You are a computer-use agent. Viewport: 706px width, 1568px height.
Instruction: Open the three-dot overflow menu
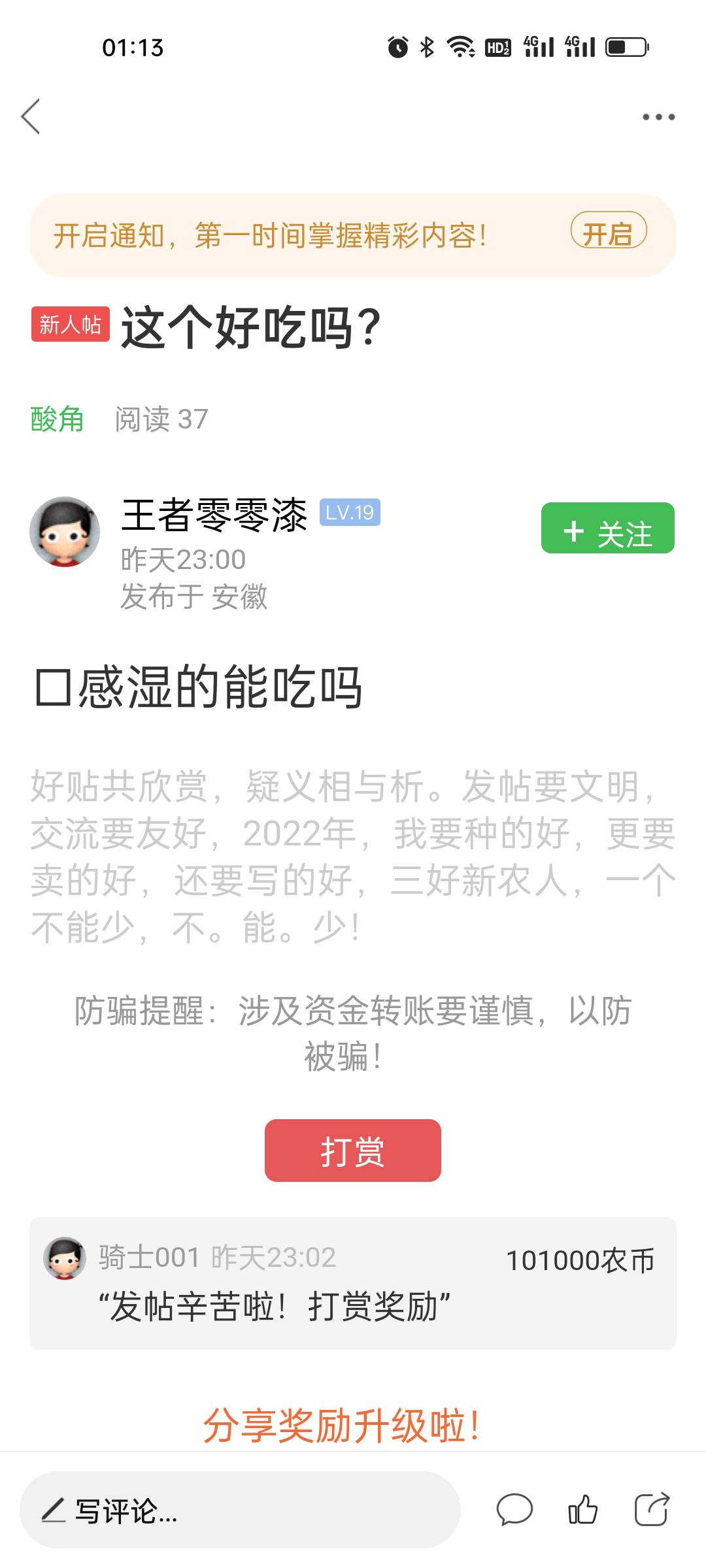tap(658, 117)
